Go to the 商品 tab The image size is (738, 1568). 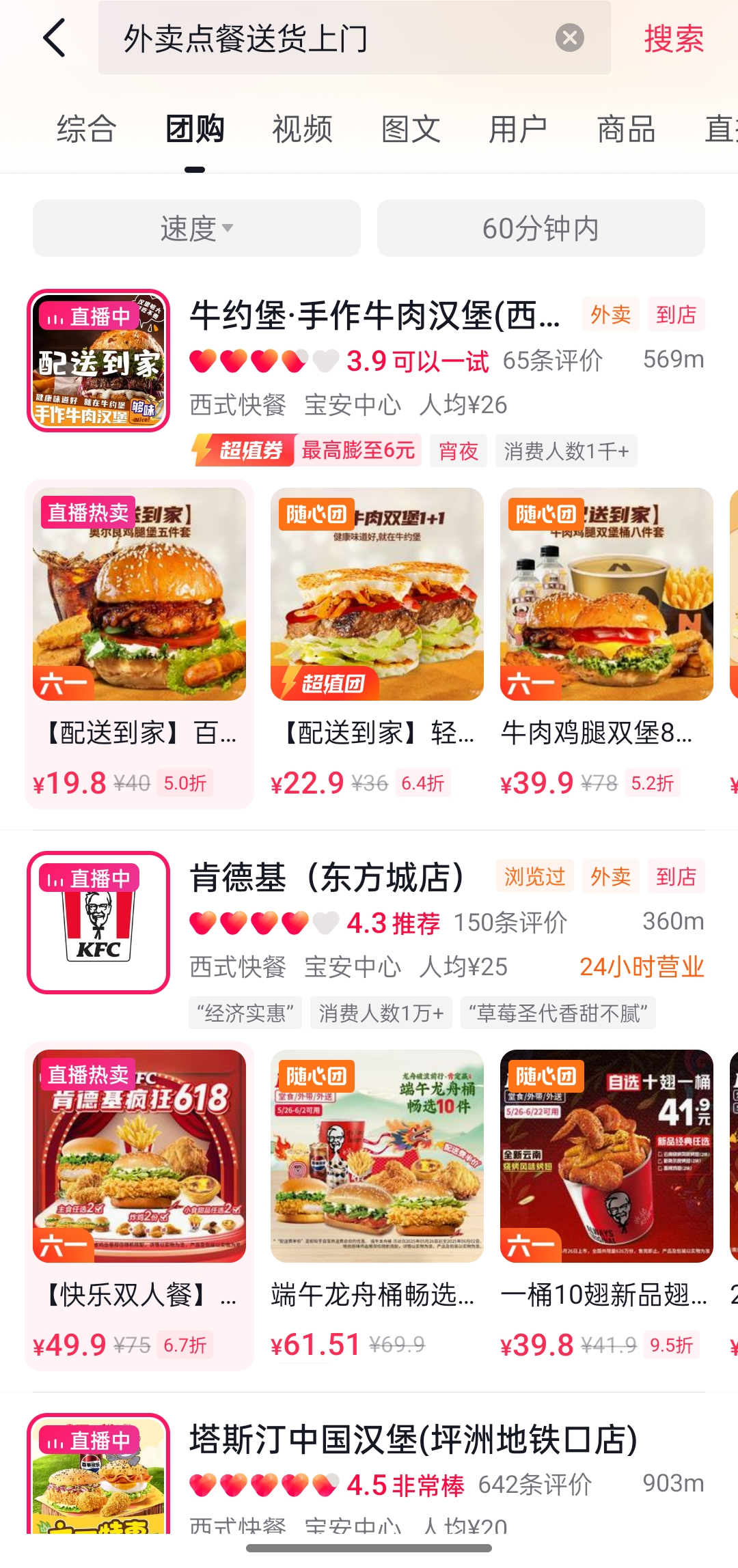(626, 129)
